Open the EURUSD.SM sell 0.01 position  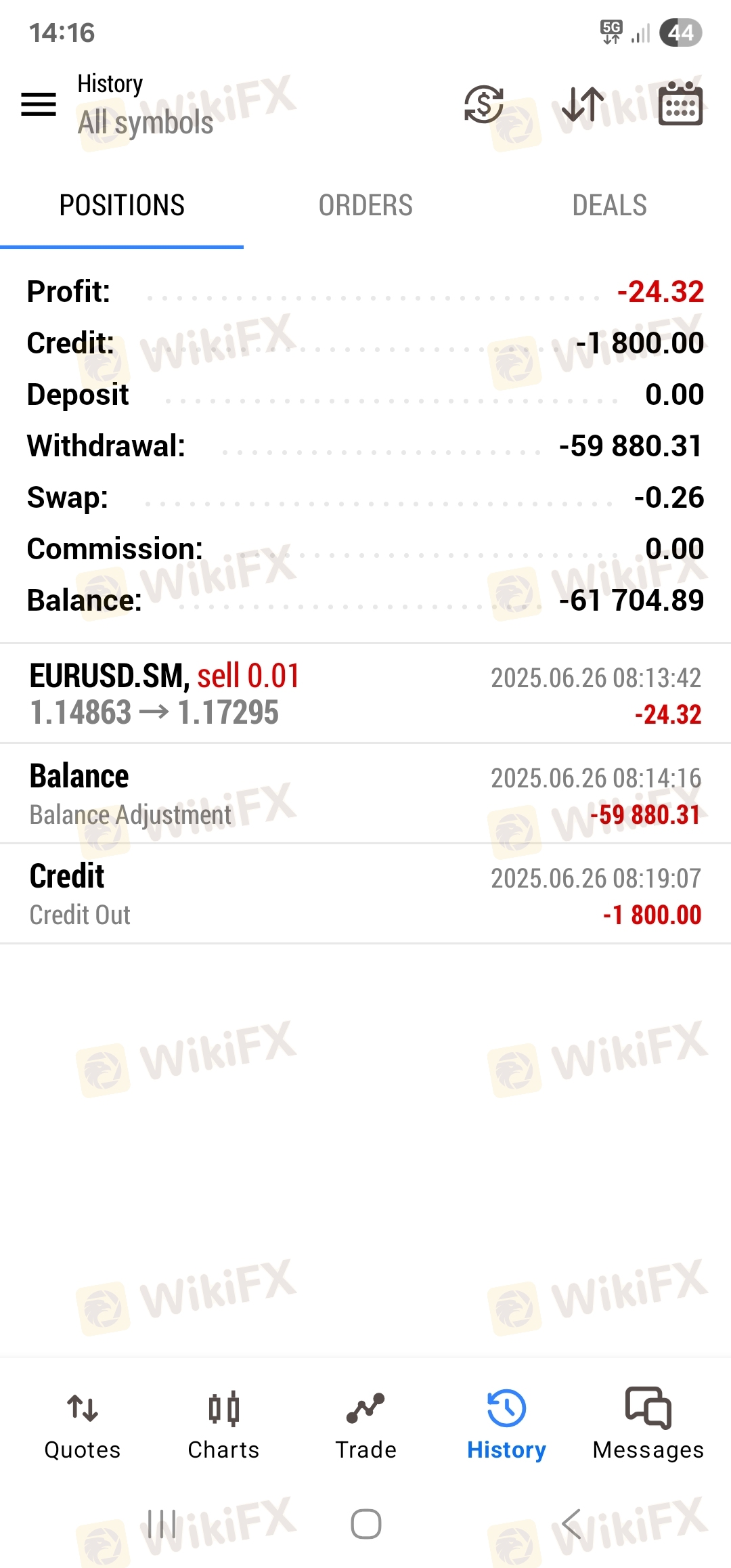(x=365, y=694)
